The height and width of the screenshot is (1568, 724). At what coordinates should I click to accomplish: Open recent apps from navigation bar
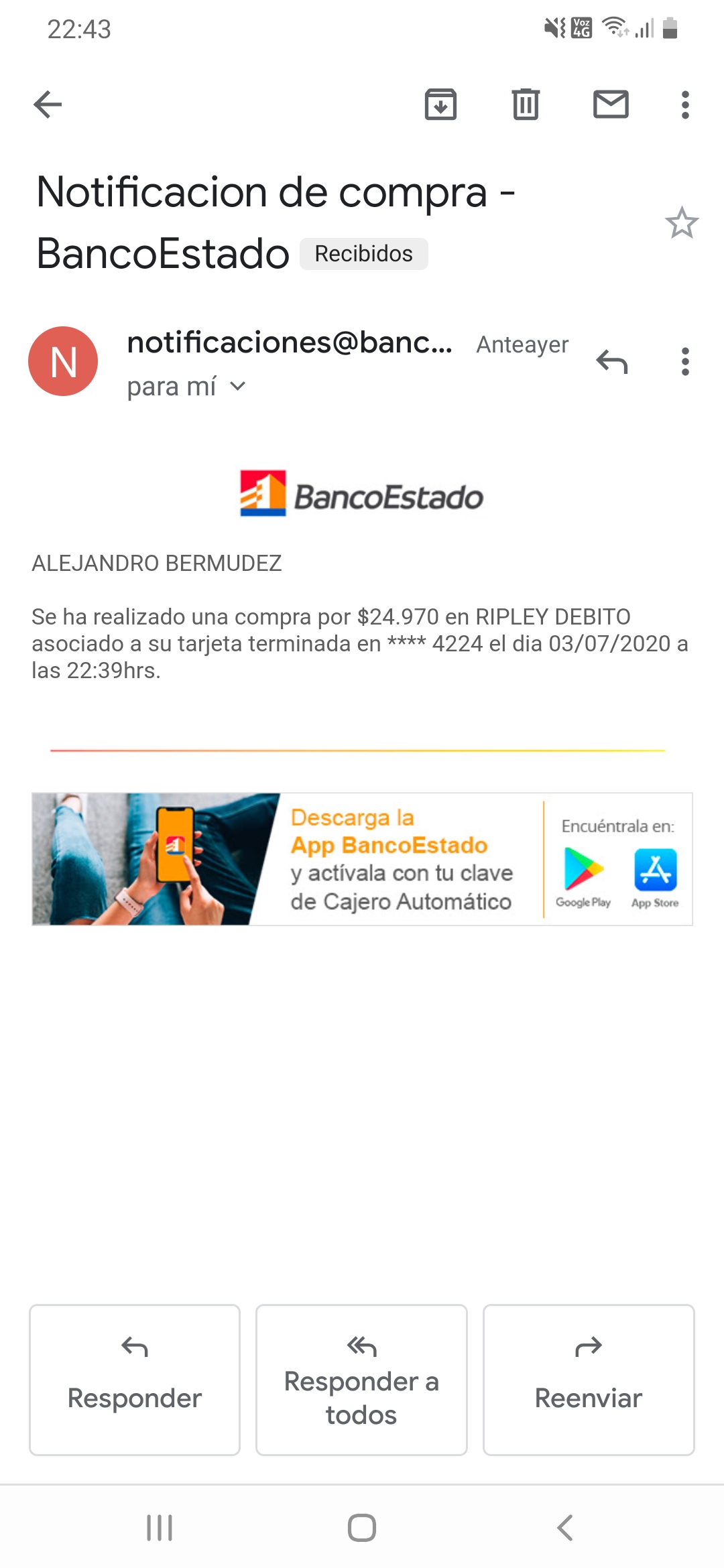[x=160, y=1528]
